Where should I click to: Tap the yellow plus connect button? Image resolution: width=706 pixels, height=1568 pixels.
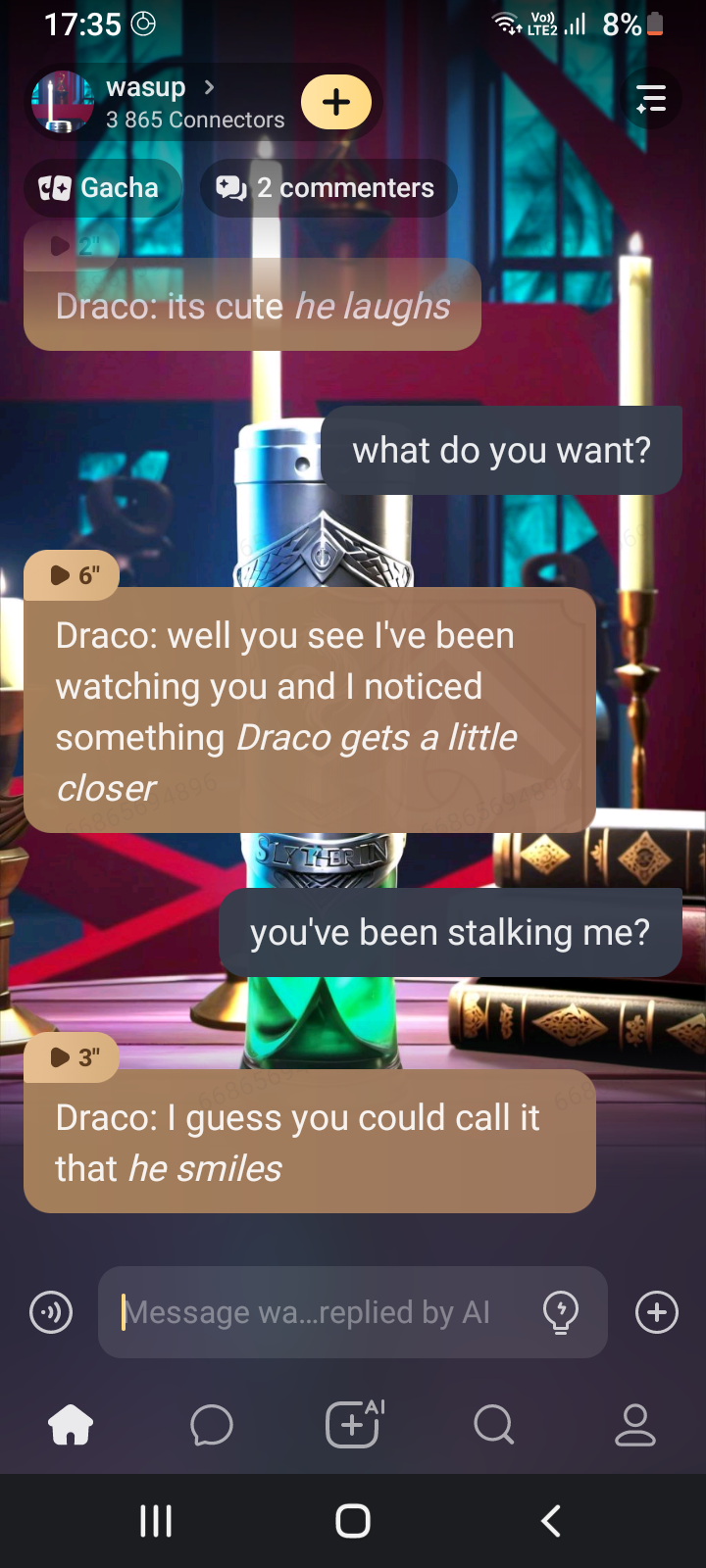pos(336,102)
